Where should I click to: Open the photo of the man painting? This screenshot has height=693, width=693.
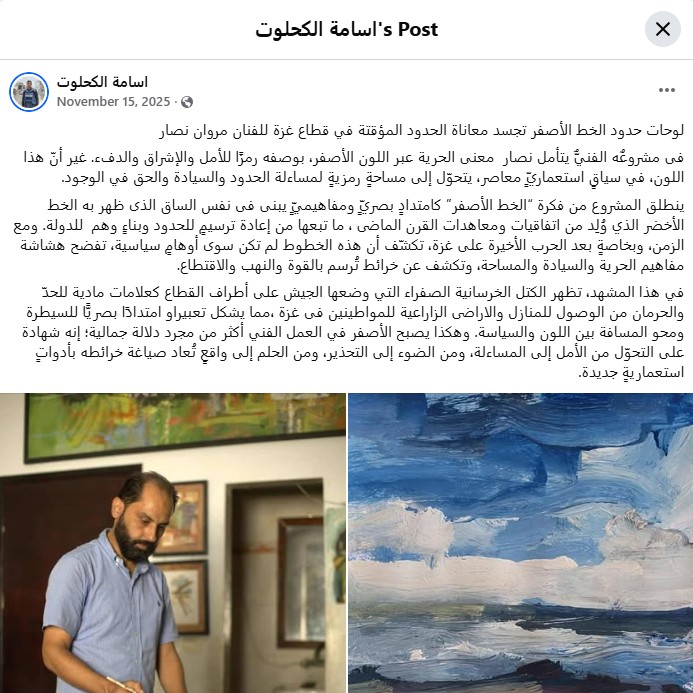tap(173, 543)
